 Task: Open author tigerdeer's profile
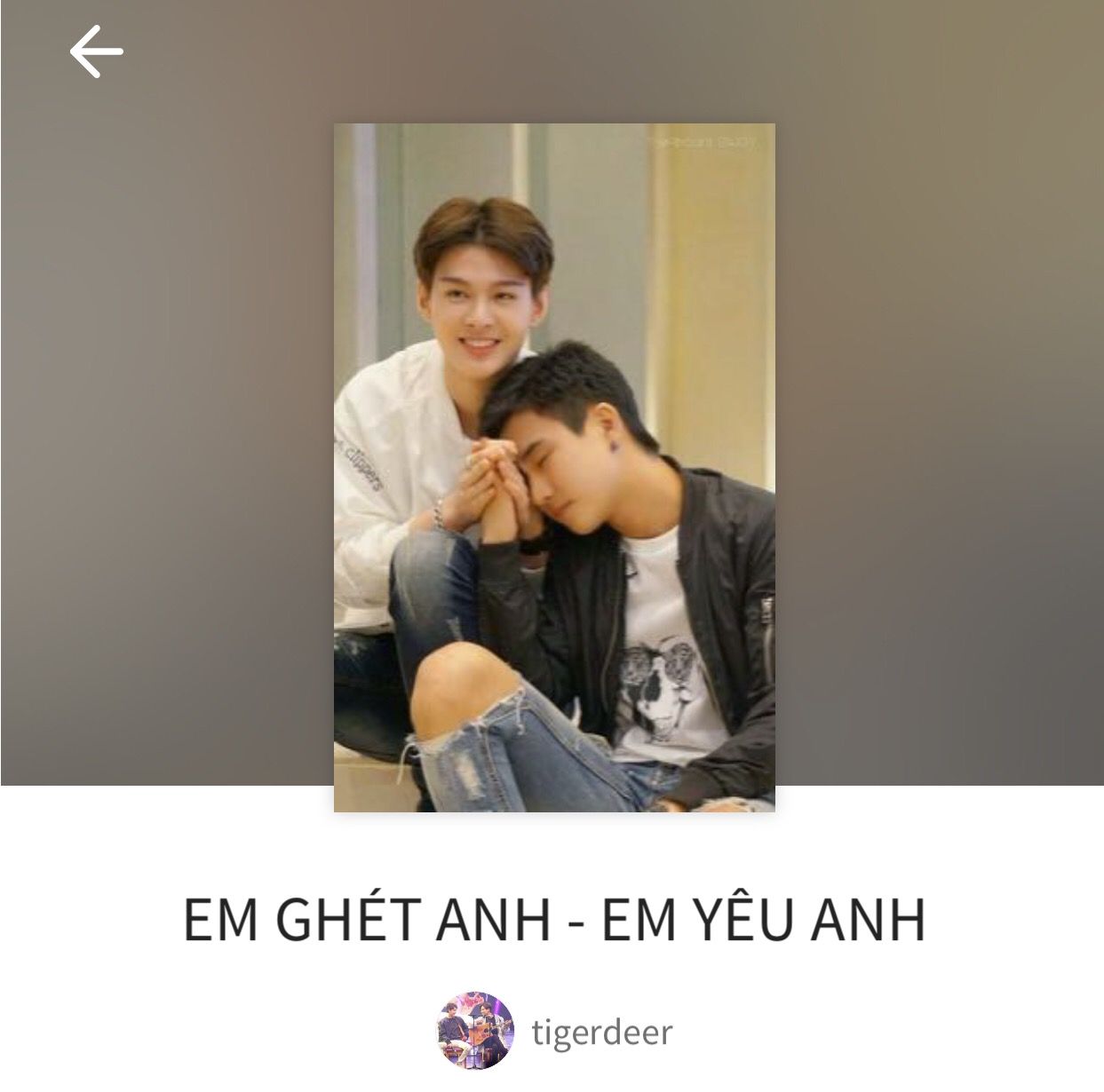tap(600, 1033)
